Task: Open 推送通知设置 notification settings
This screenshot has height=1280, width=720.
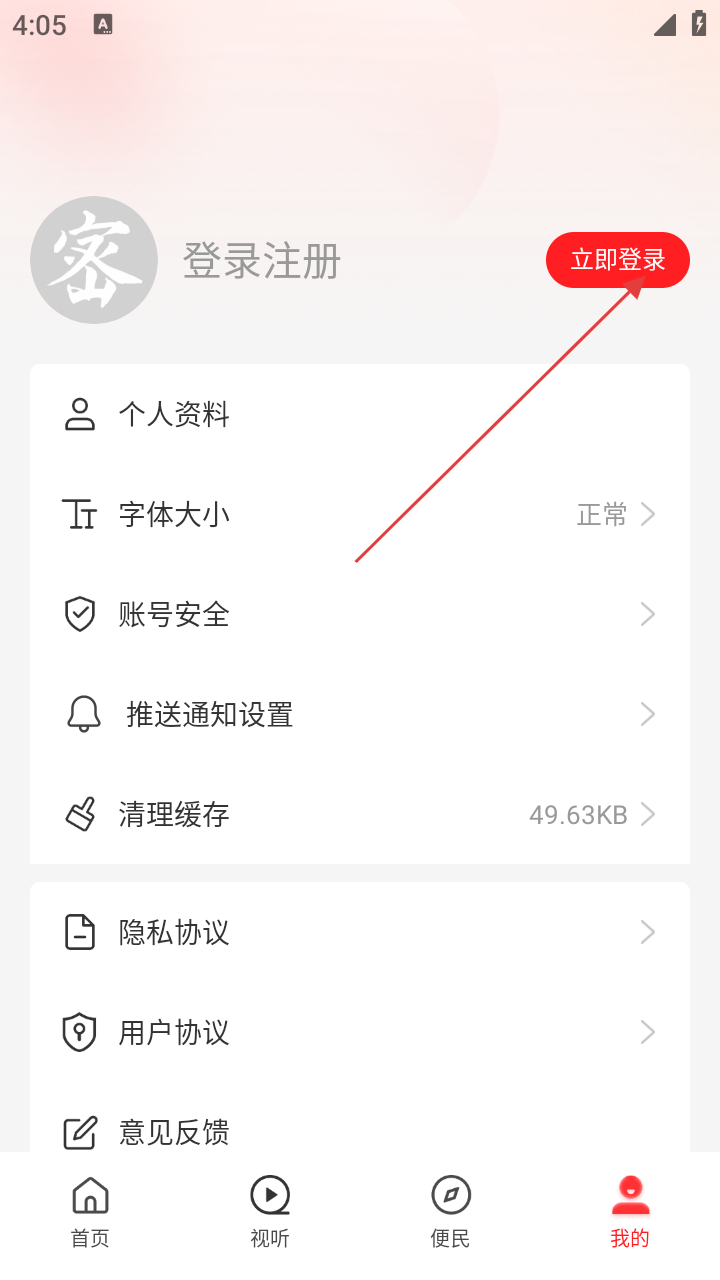Action: [360, 714]
